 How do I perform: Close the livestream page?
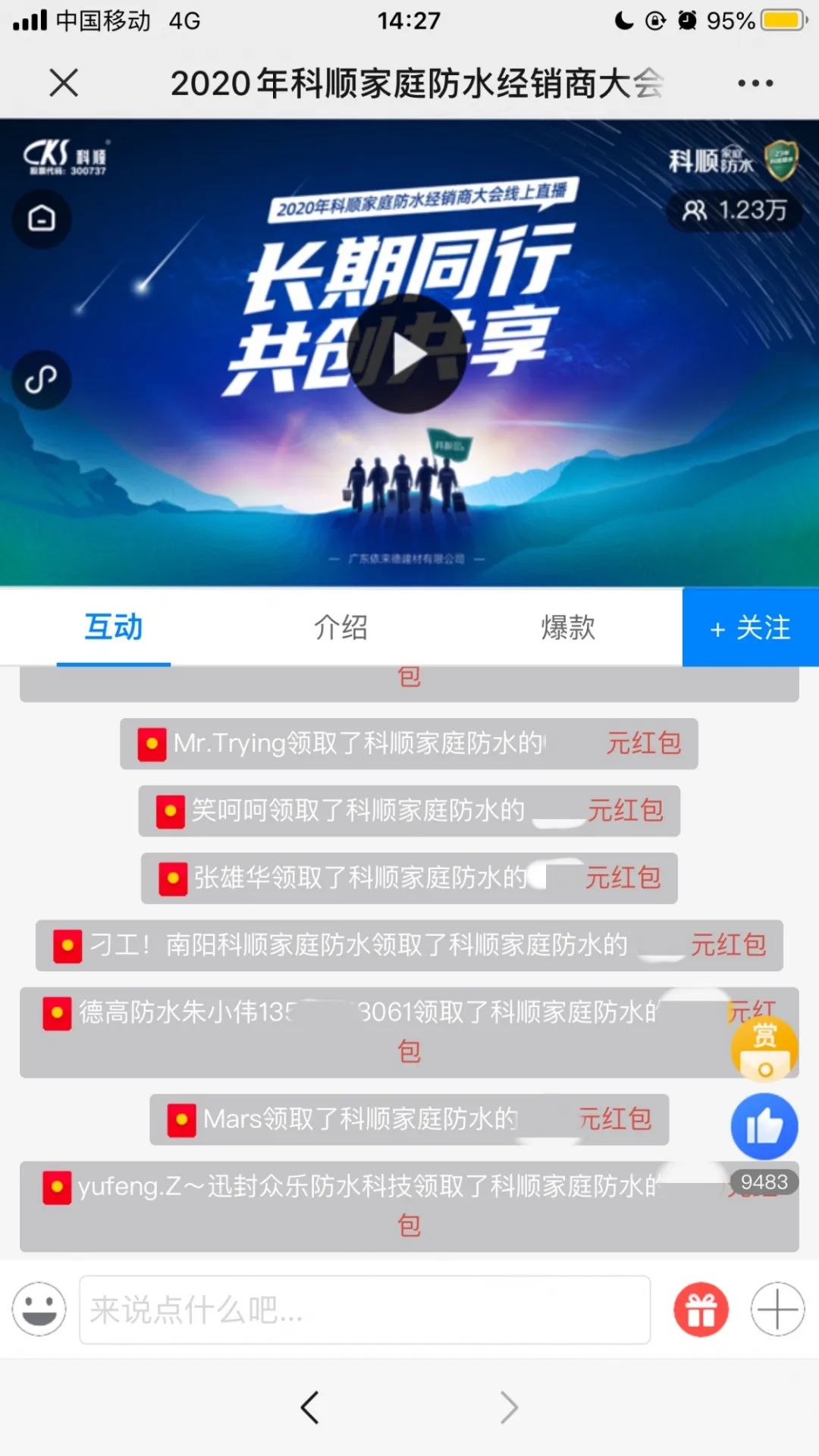tap(64, 83)
